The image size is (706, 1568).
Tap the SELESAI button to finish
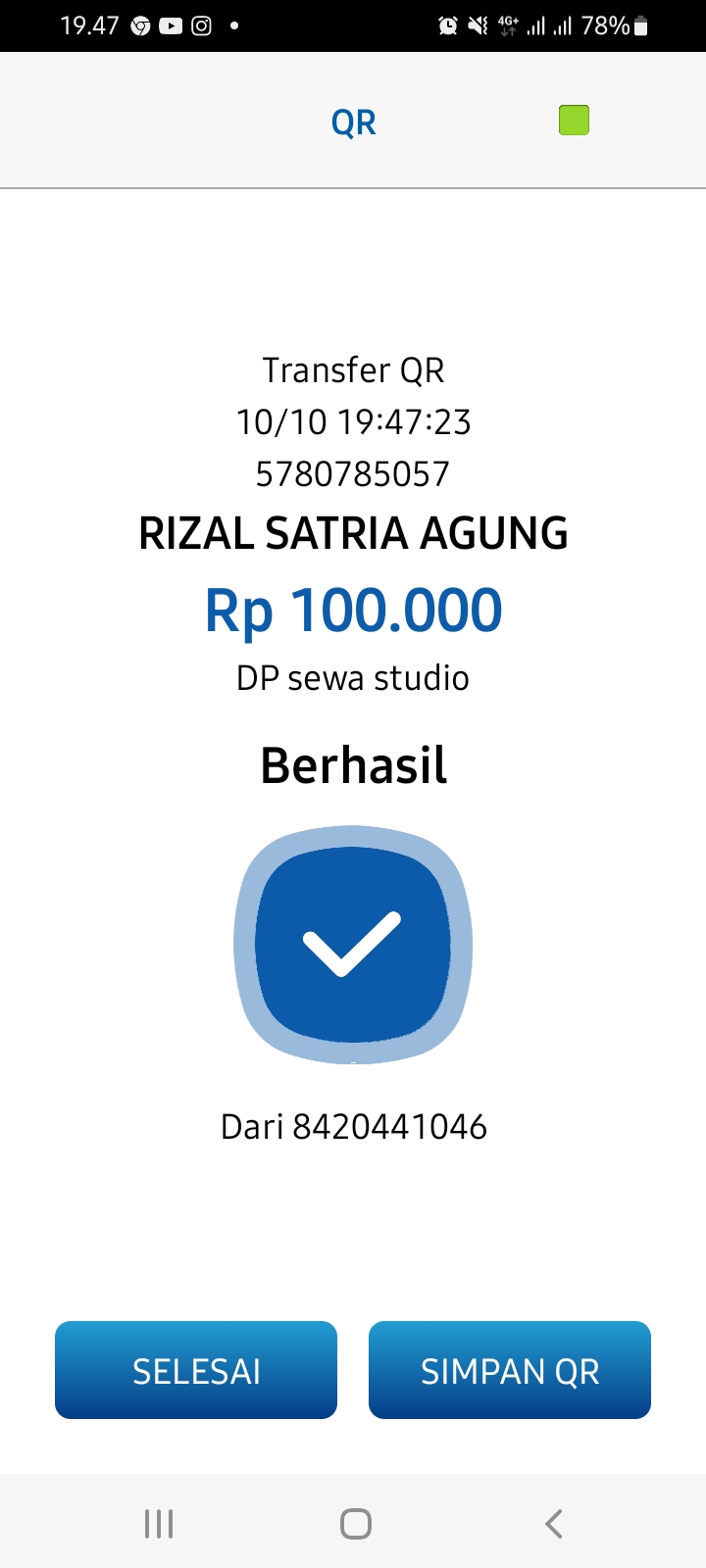point(196,1370)
